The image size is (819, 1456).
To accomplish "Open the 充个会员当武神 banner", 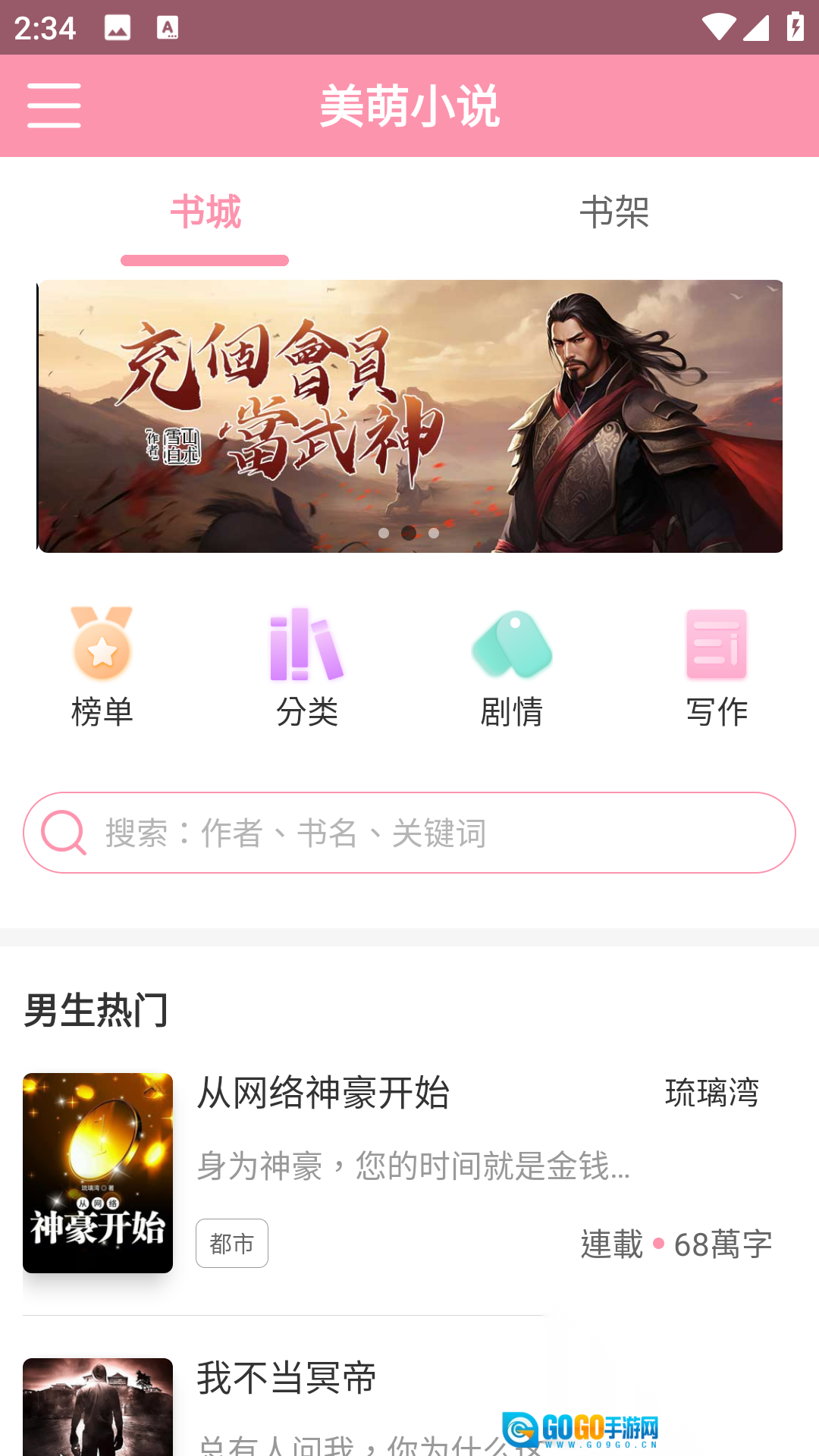I will [409, 416].
